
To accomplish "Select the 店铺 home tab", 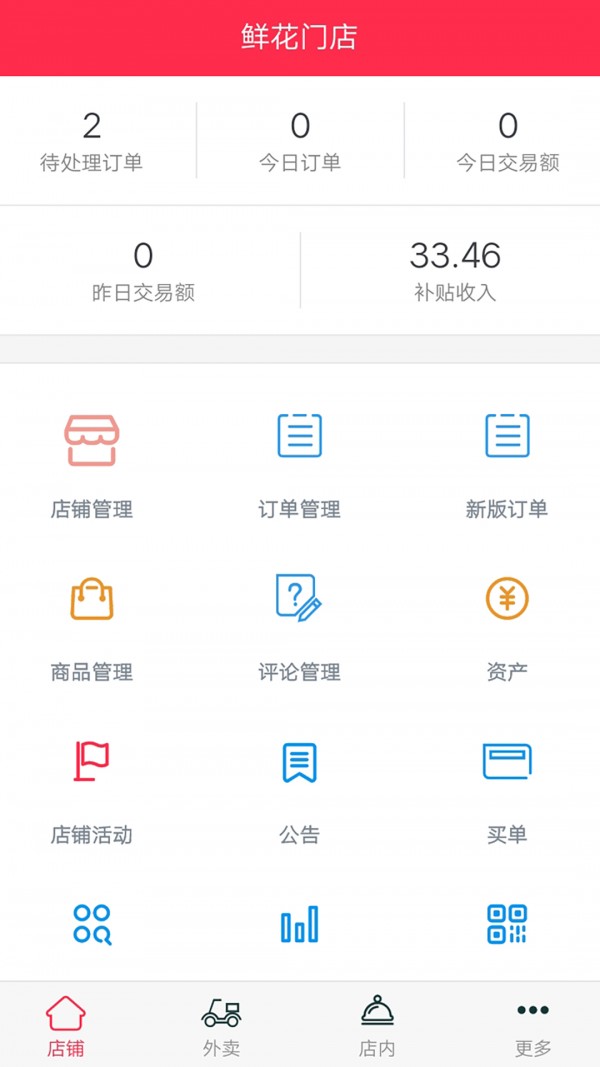I will (66, 1025).
